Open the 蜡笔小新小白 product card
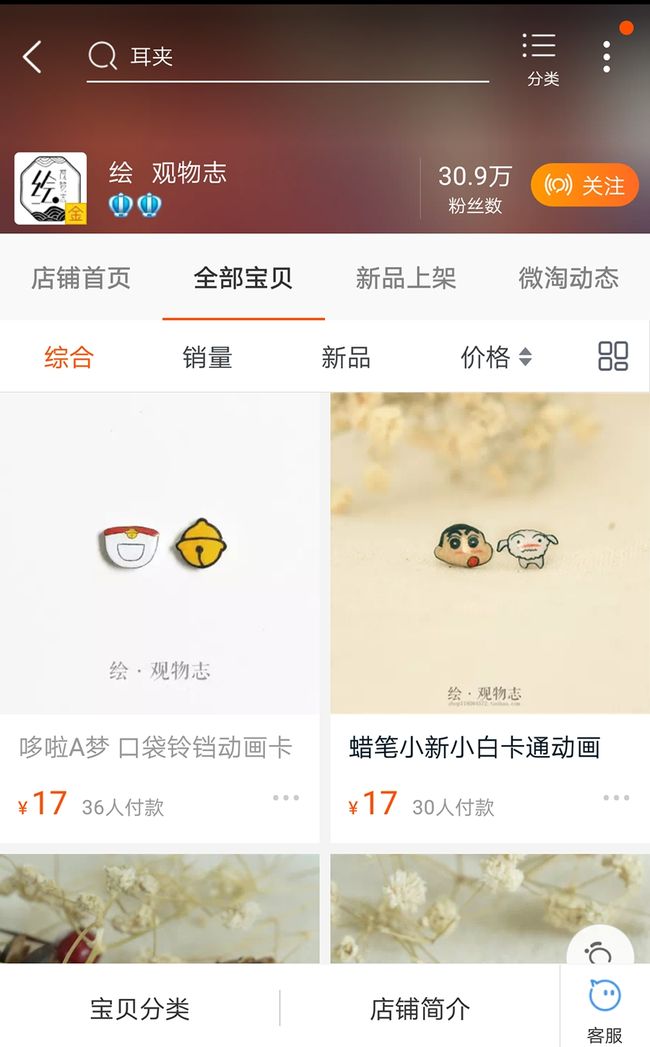The image size is (650, 1047). click(490, 618)
